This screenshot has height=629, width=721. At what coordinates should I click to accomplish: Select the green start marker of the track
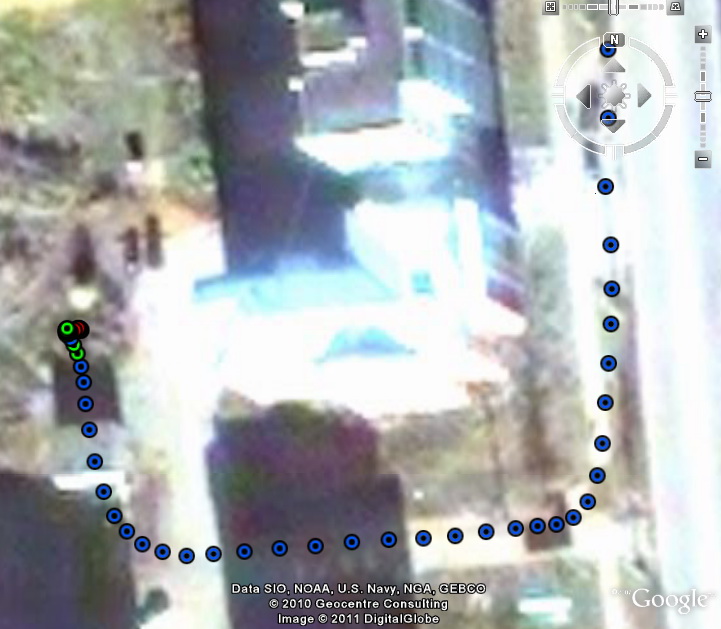(x=67, y=328)
